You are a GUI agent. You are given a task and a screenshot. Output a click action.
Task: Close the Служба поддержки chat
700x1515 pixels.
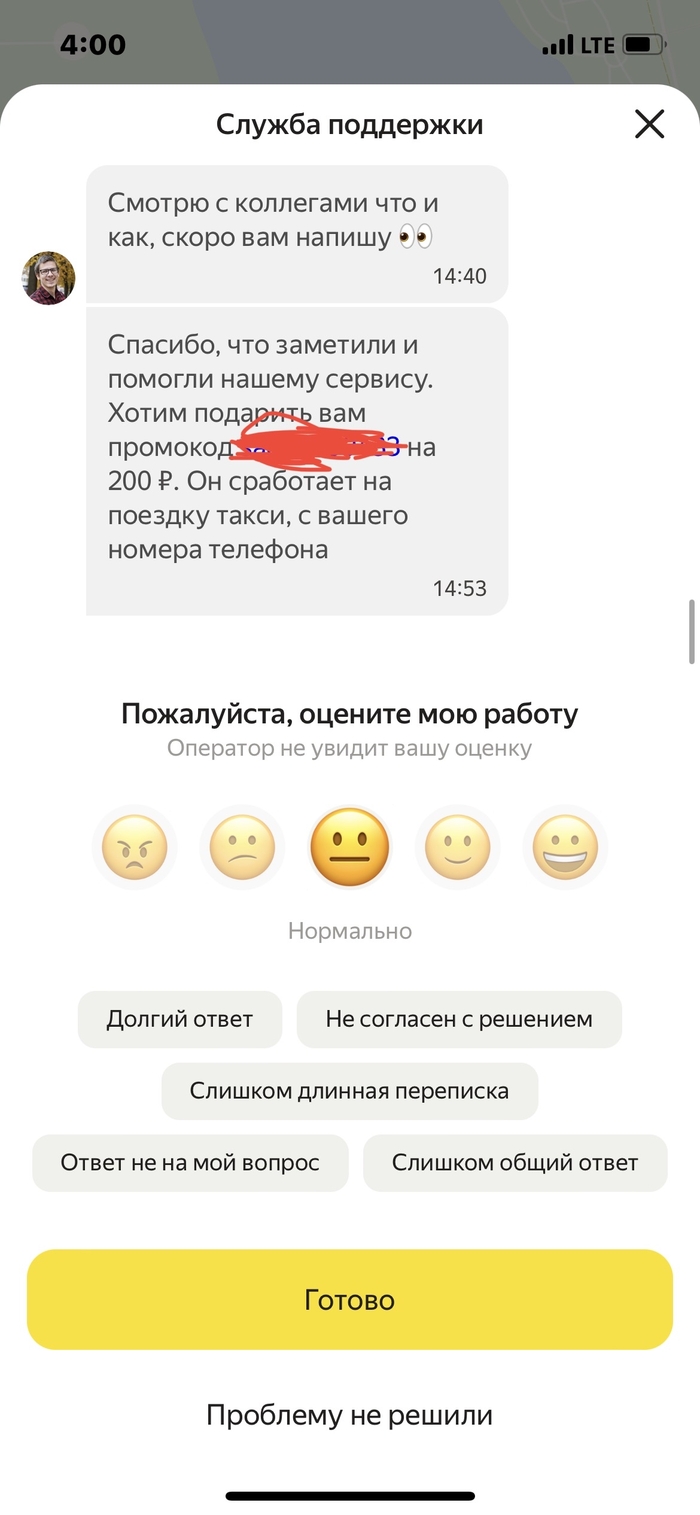click(x=650, y=125)
